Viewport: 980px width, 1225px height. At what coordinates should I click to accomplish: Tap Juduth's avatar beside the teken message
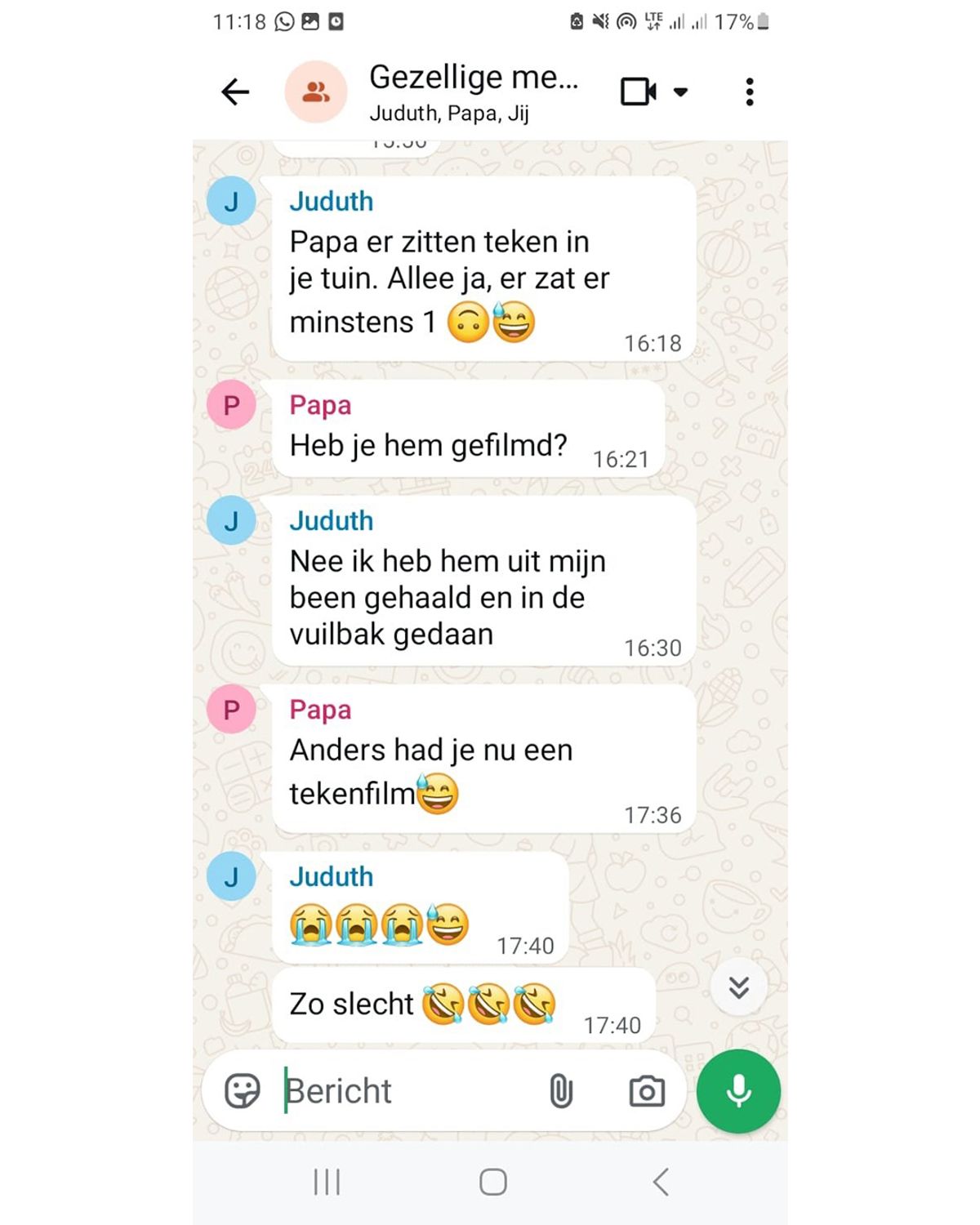click(231, 201)
